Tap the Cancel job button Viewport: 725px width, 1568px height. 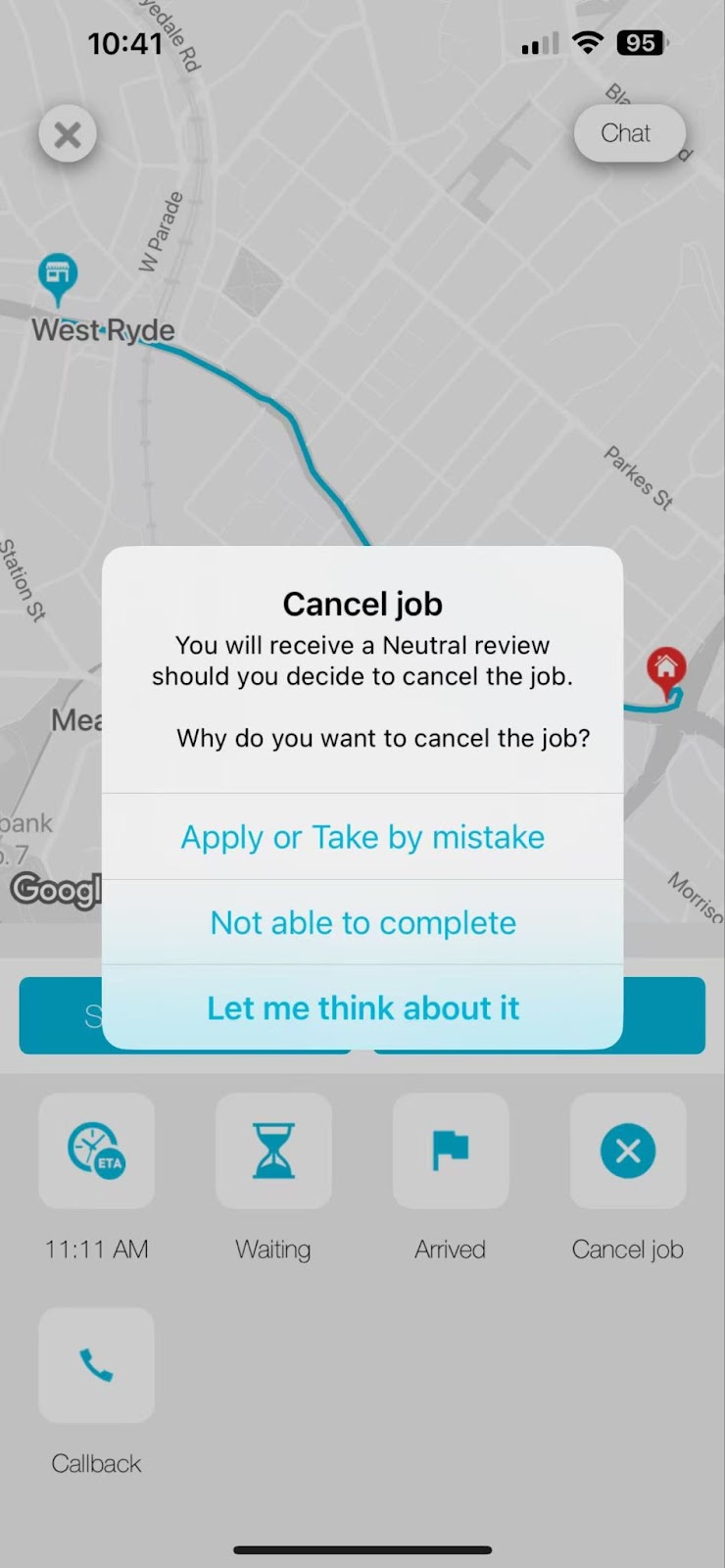628,1151
